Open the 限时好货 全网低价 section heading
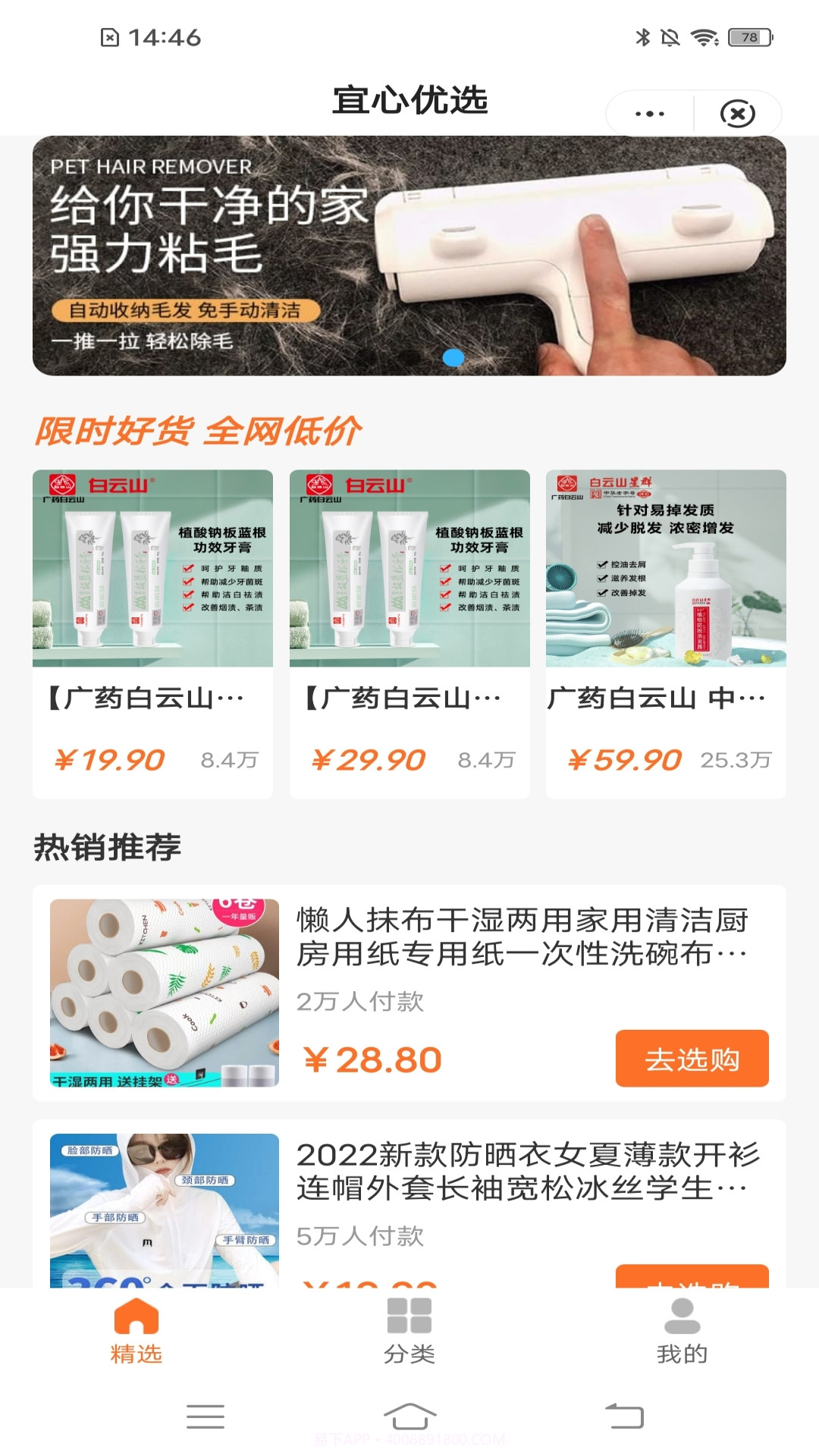Viewport: 819px width, 1456px height. click(x=198, y=431)
